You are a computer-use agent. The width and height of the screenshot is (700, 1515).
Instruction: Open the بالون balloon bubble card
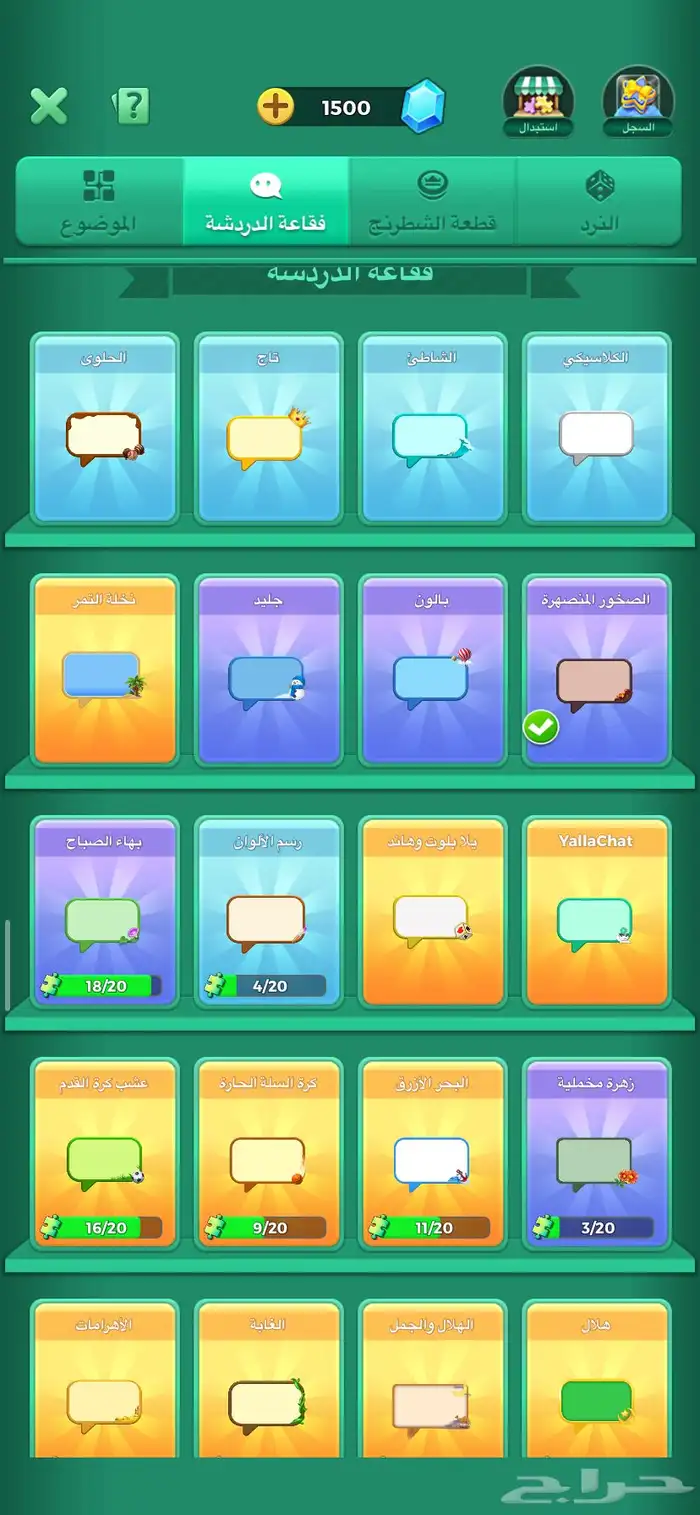pos(433,670)
